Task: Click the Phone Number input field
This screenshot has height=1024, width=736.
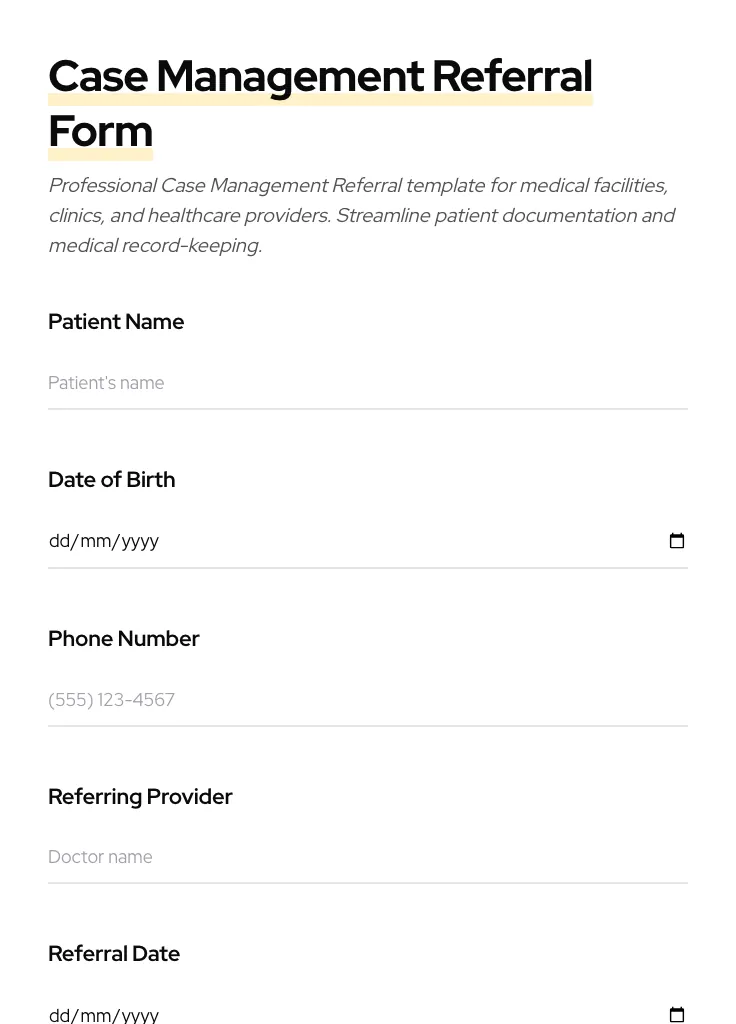Action: pos(300,700)
